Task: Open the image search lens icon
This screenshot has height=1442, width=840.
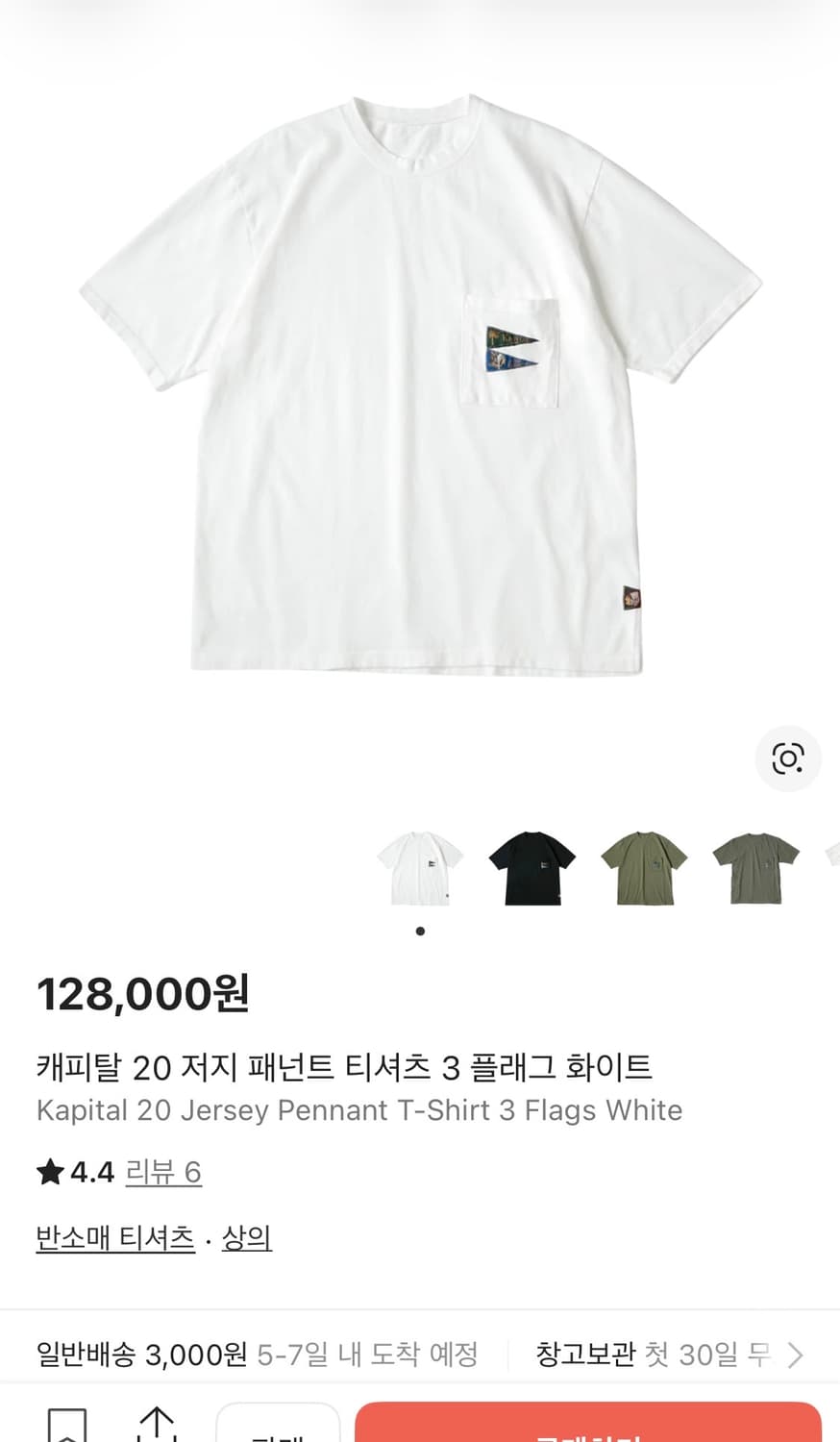Action: (x=788, y=758)
